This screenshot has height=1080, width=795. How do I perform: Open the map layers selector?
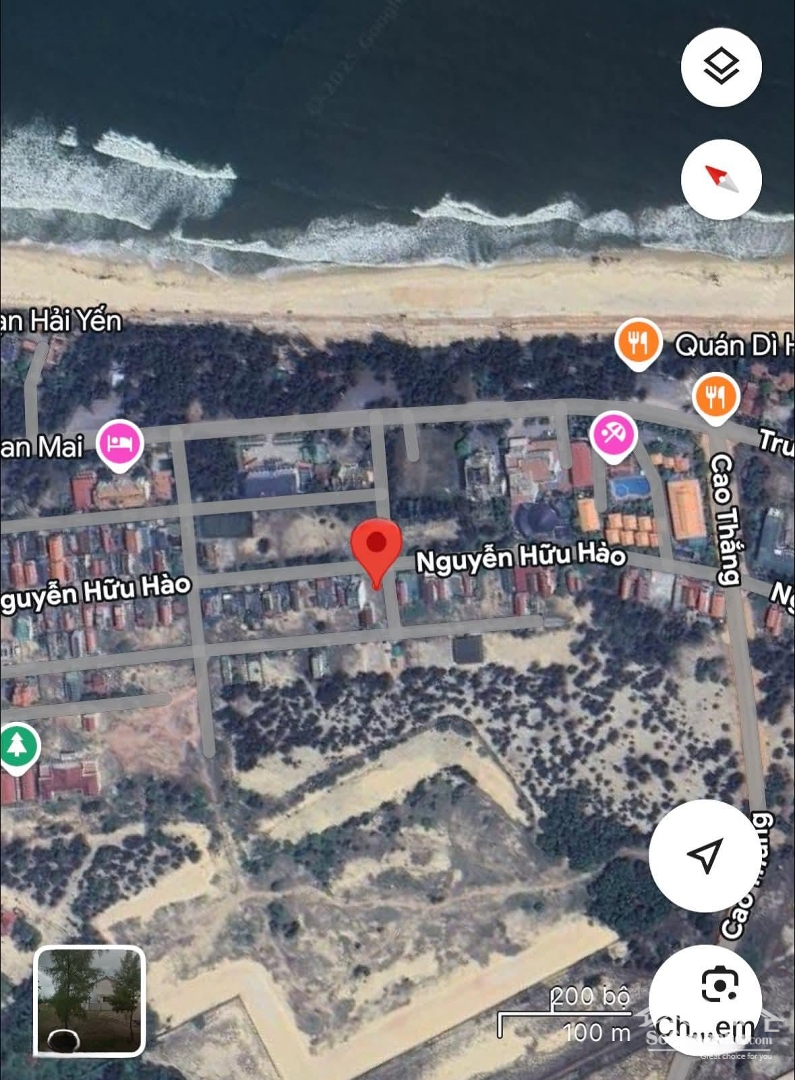[721, 68]
